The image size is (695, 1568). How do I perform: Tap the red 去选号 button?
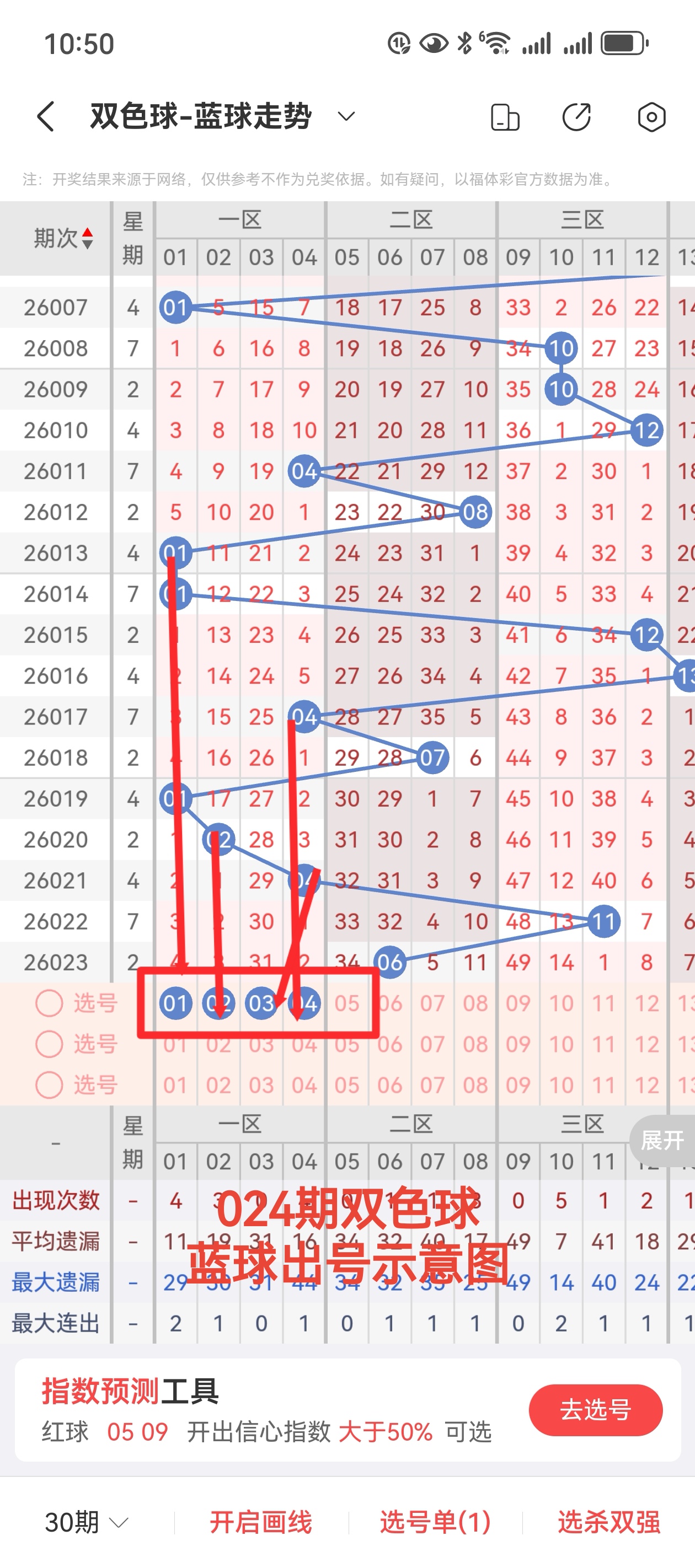595,1409
